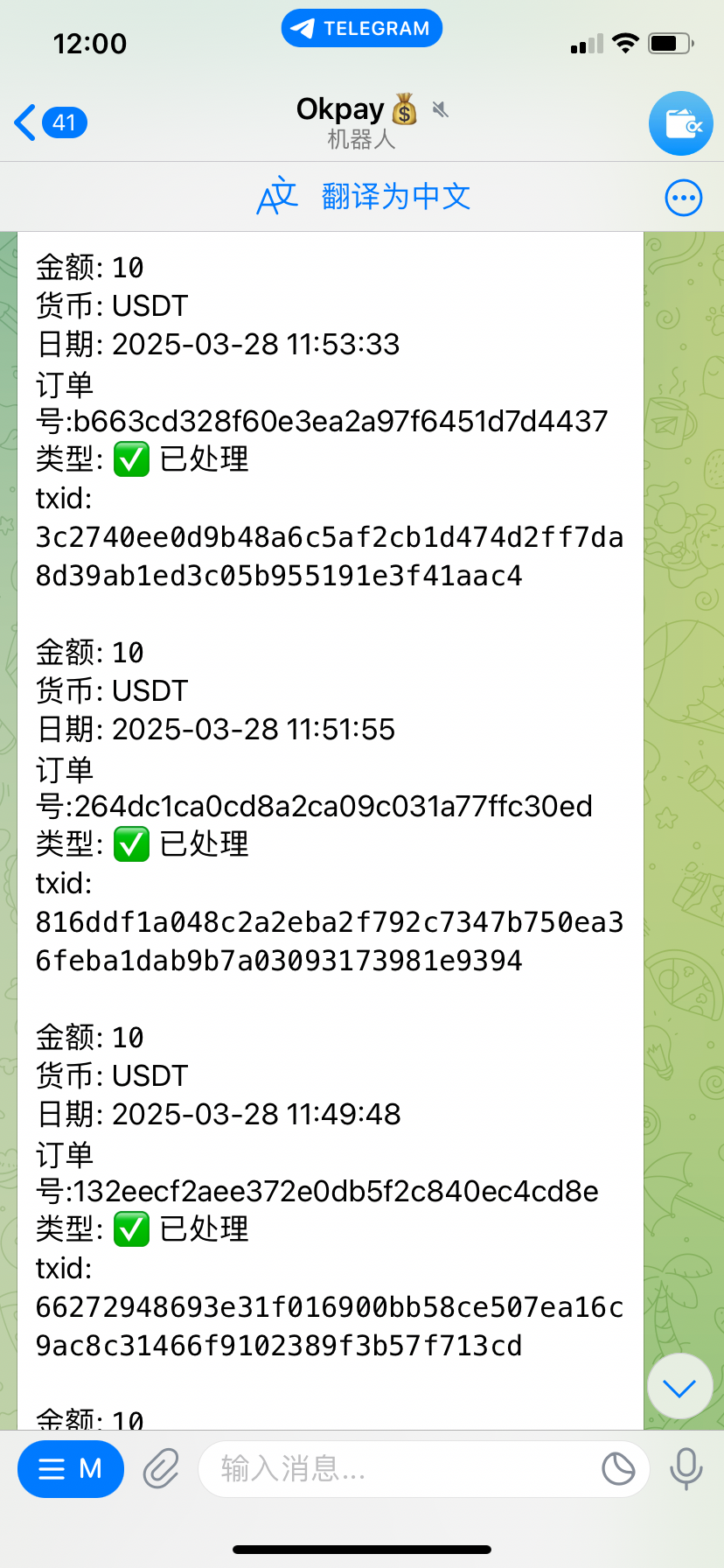724x1568 pixels.
Task: Open the Okpay bot profile header
Action: [x=360, y=122]
